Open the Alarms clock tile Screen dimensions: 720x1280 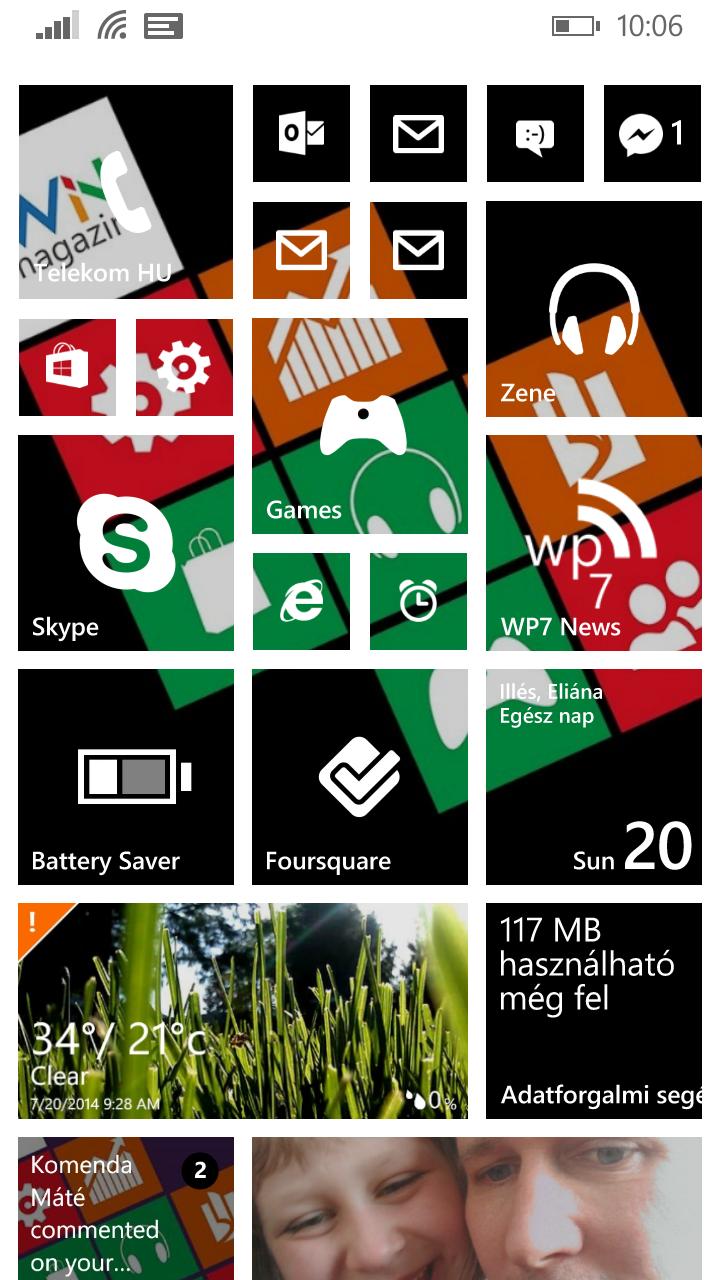click(x=418, y=601)
